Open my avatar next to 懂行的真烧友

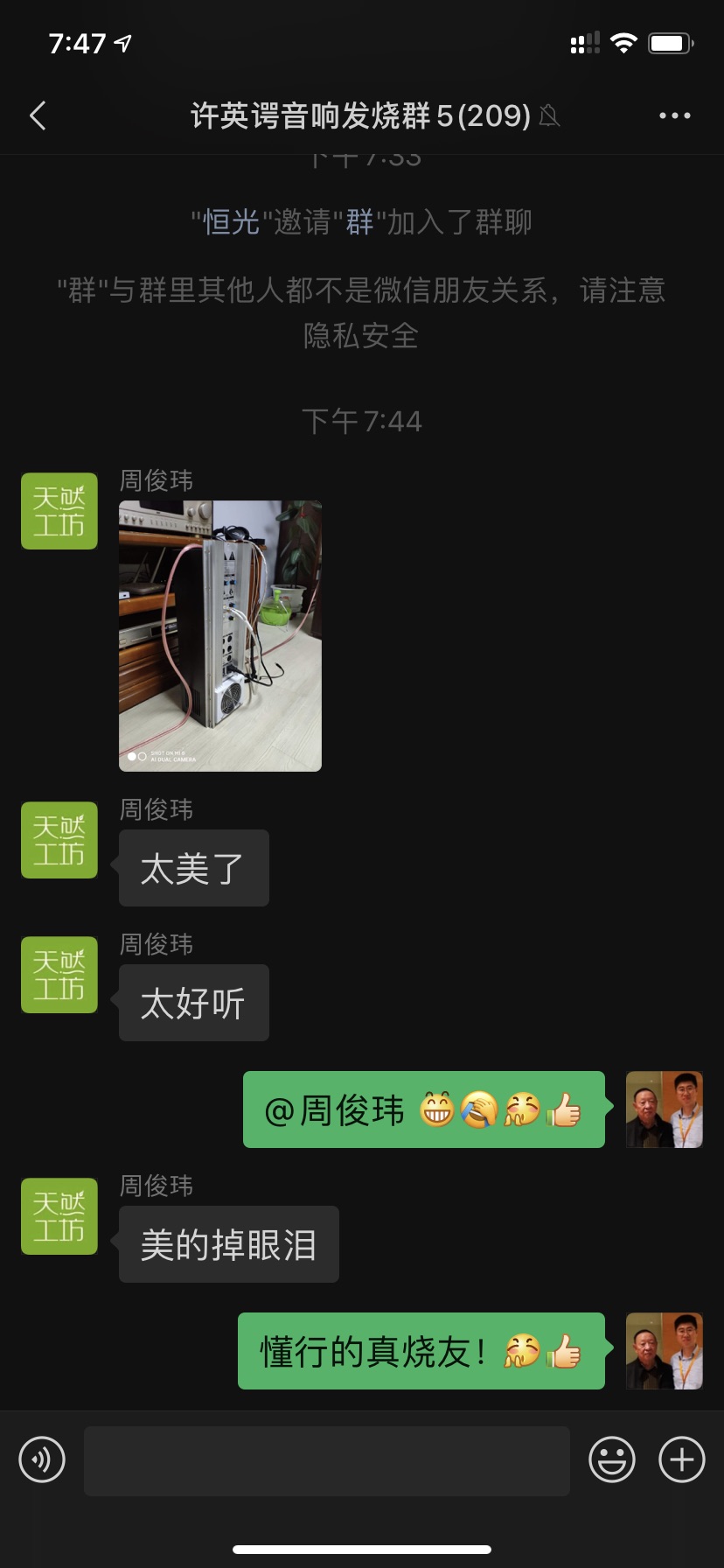pos(664,1351)
